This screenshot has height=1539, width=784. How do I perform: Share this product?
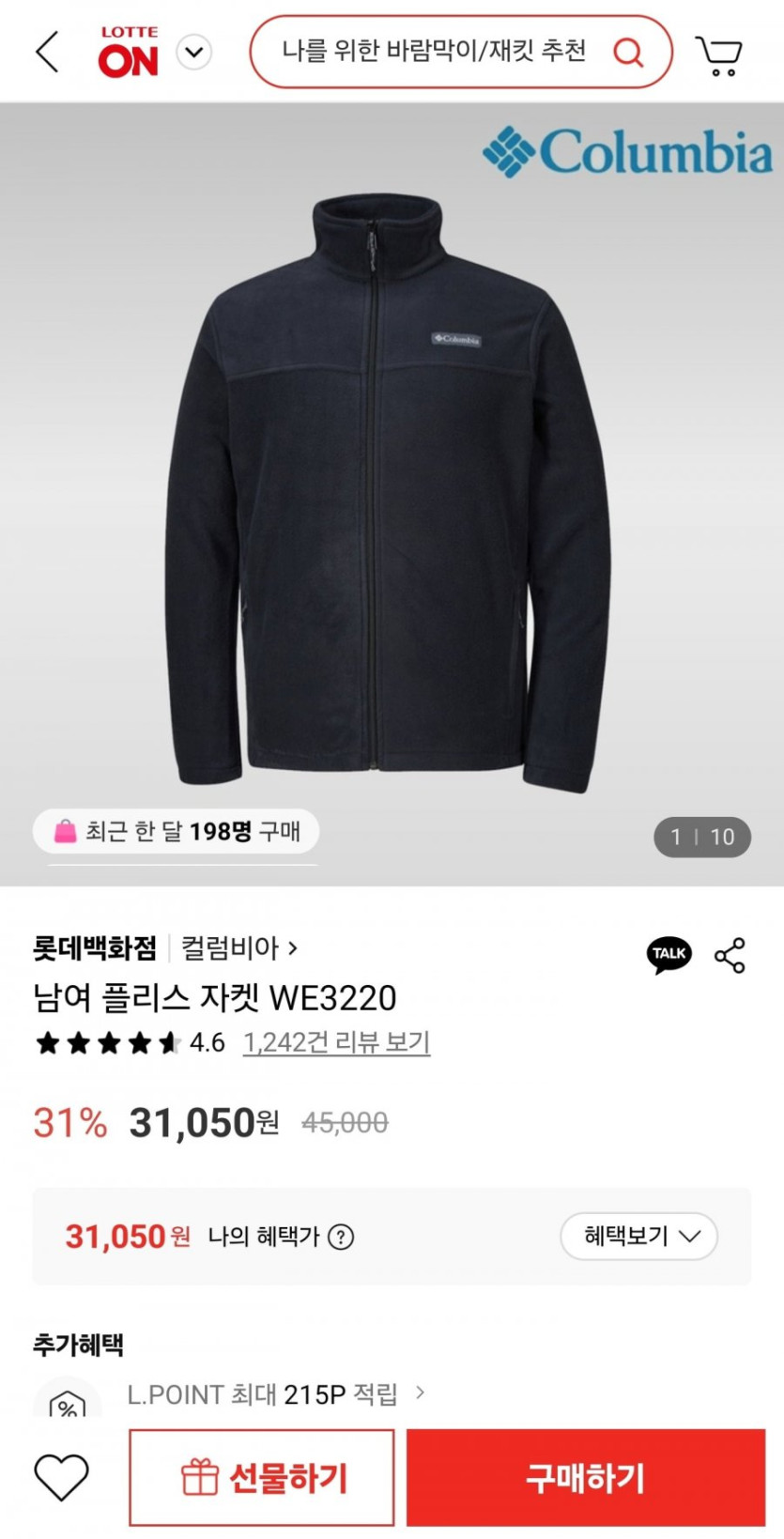(730, 955)
